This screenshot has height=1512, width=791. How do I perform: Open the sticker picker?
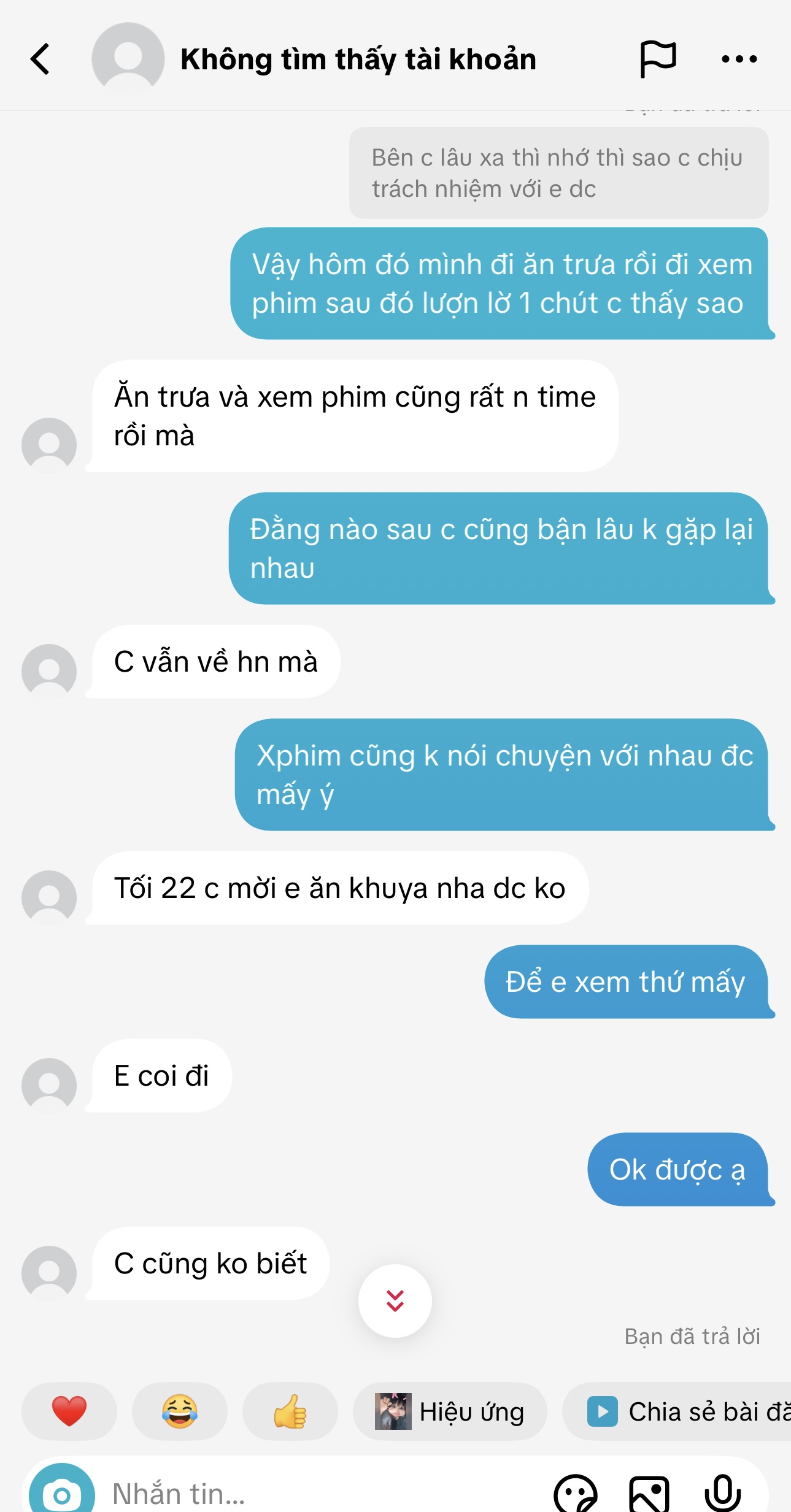[576, 1494]
